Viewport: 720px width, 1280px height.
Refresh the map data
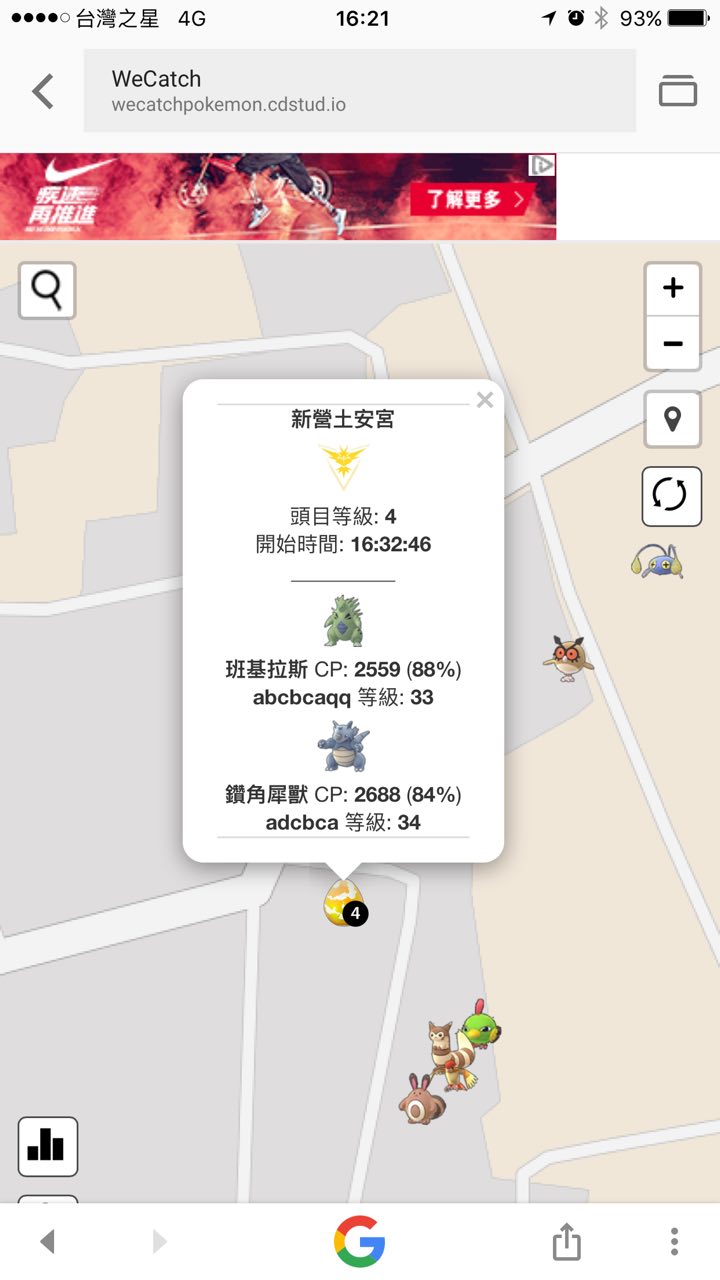pyautogui.click(x=670, y=495)
